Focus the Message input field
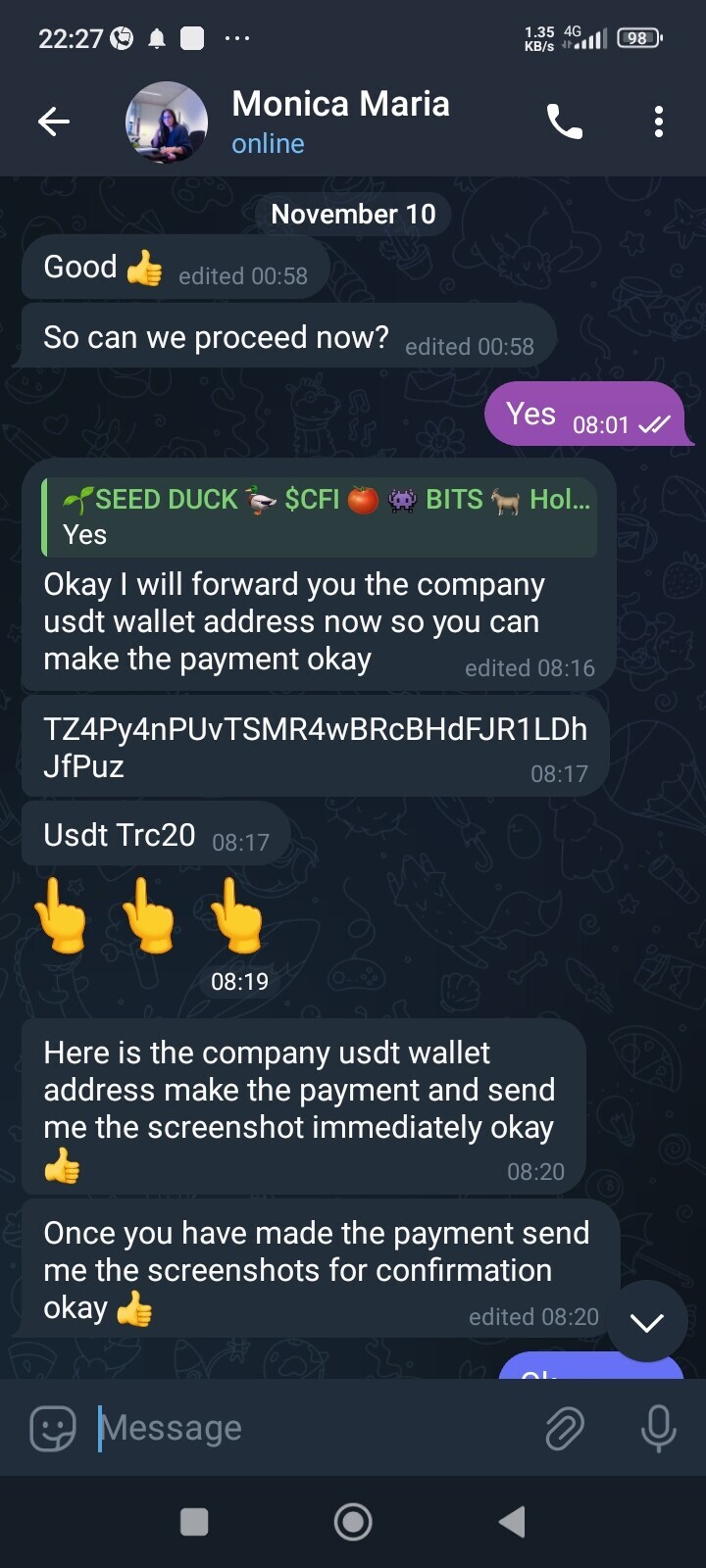 (x=314, y=1428)
